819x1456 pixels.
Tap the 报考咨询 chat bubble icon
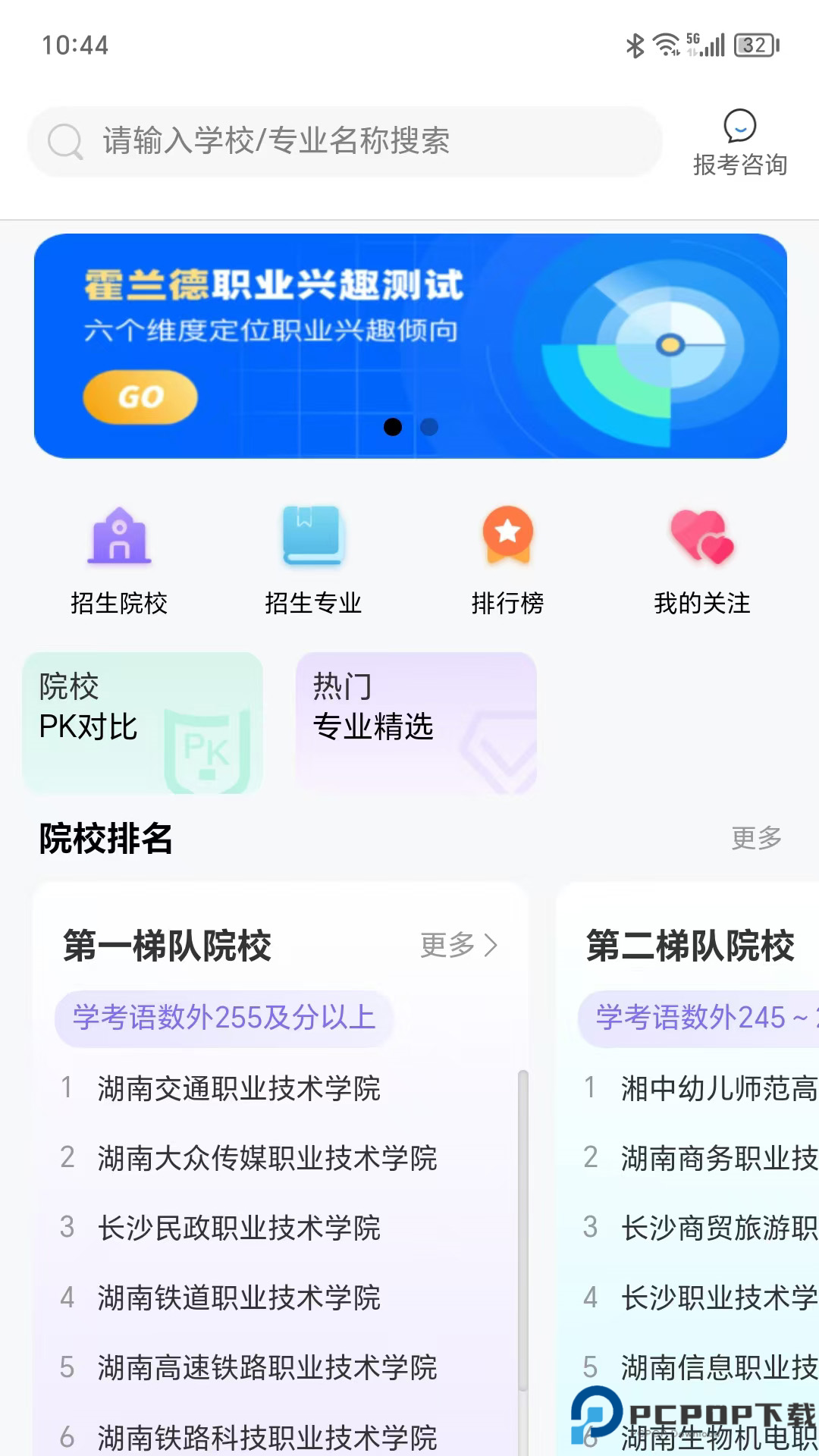click(x=739, y=127)
